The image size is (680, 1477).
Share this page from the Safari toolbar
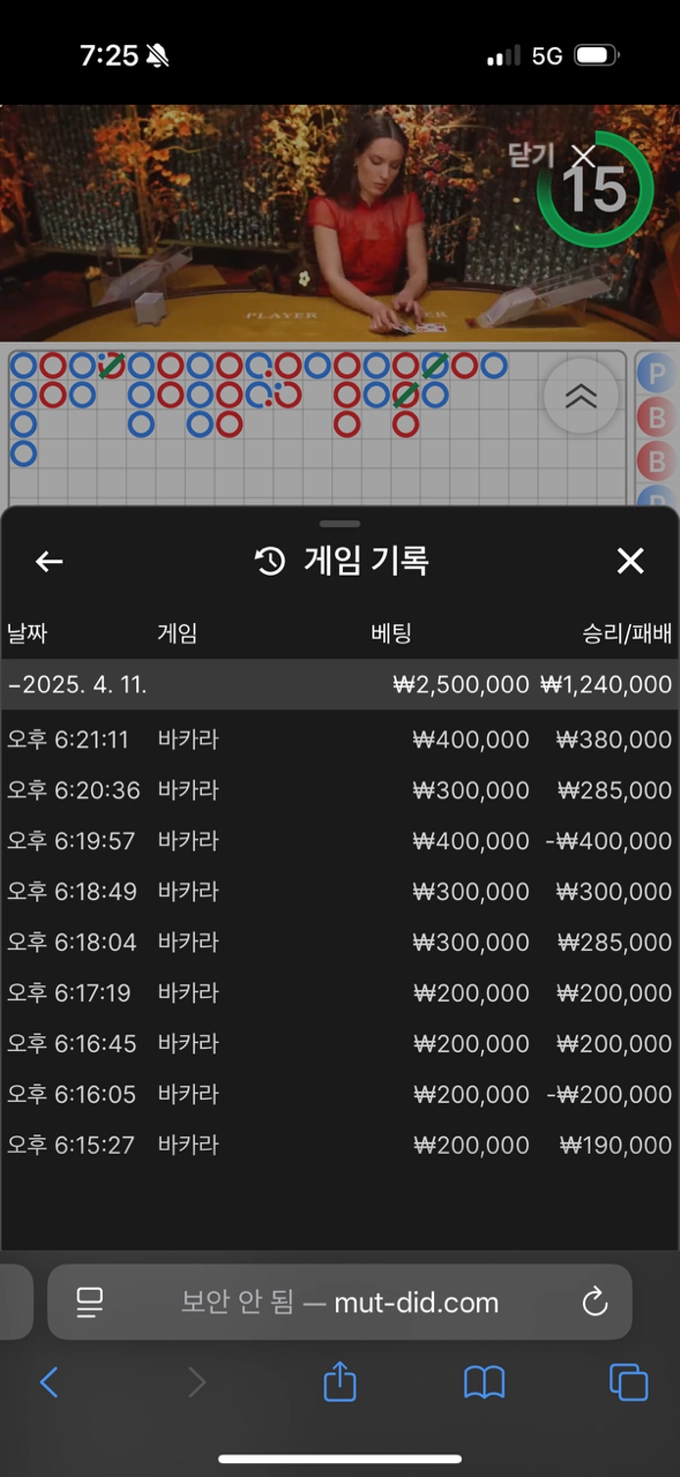[x=340, y=1384]
